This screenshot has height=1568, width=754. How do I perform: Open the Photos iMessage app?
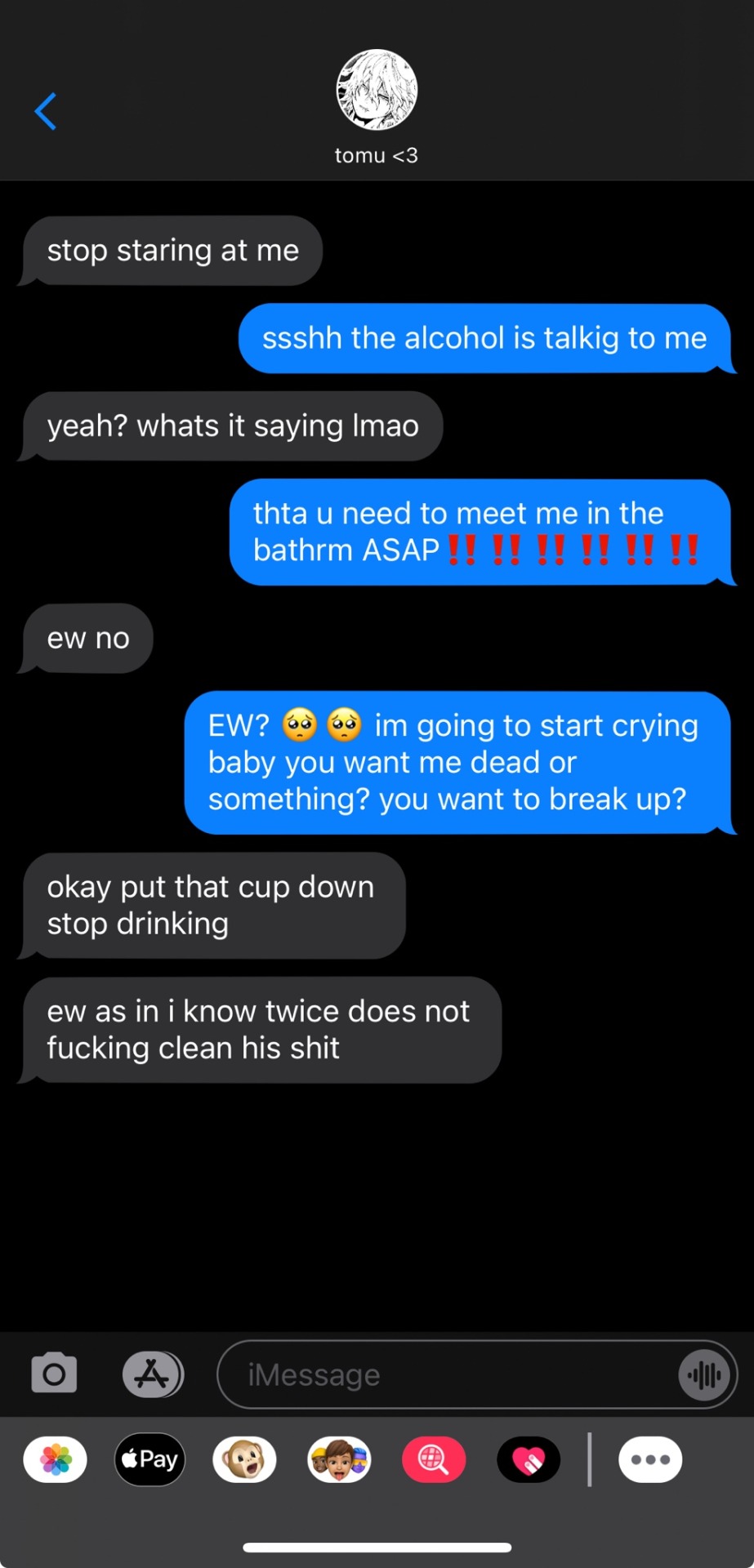56,1459
